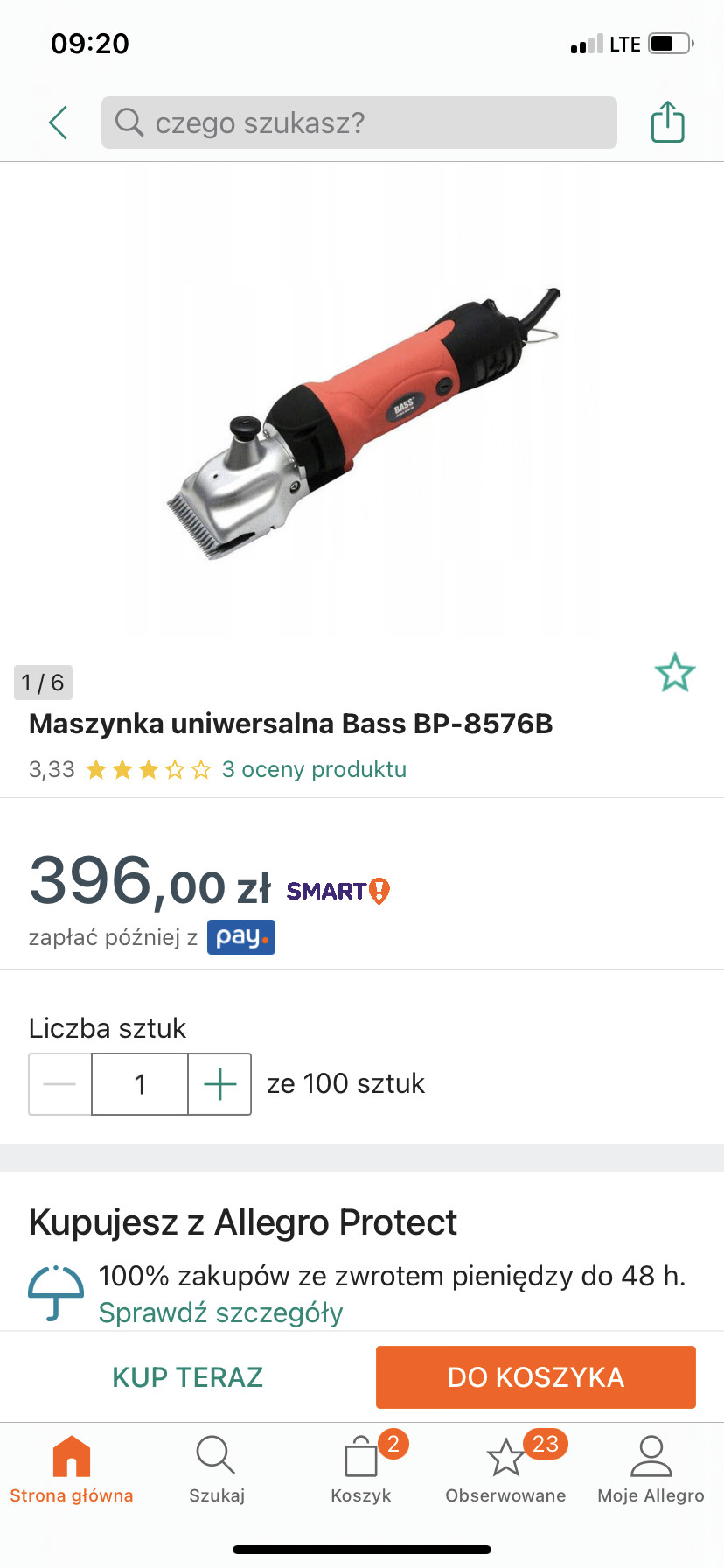This screenshot has height=1568, width=724.
Task: Decrease quantity with minus button
Action: 60,1084
